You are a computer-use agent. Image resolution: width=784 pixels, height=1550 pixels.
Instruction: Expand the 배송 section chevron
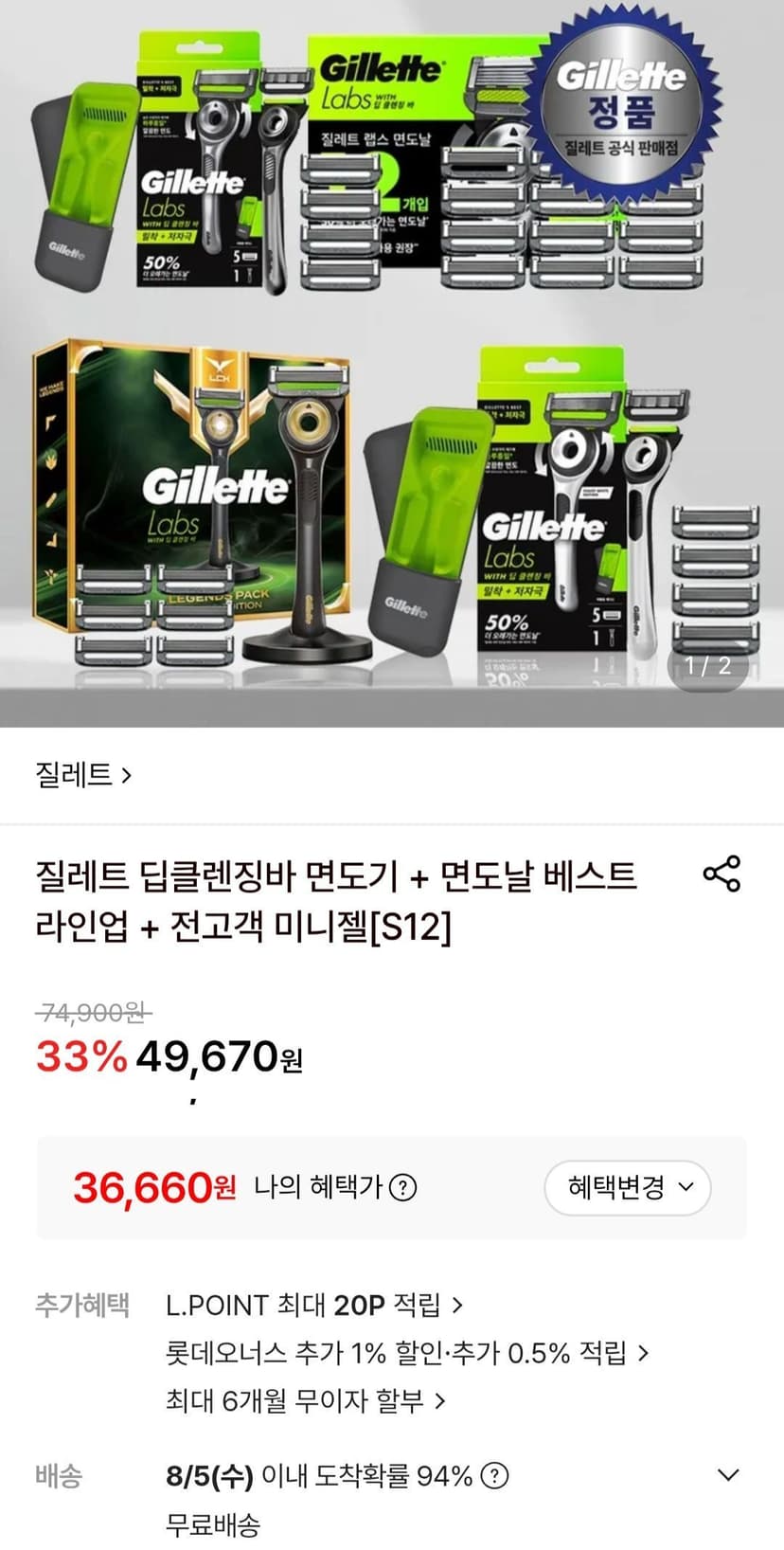click(727, 1475)
